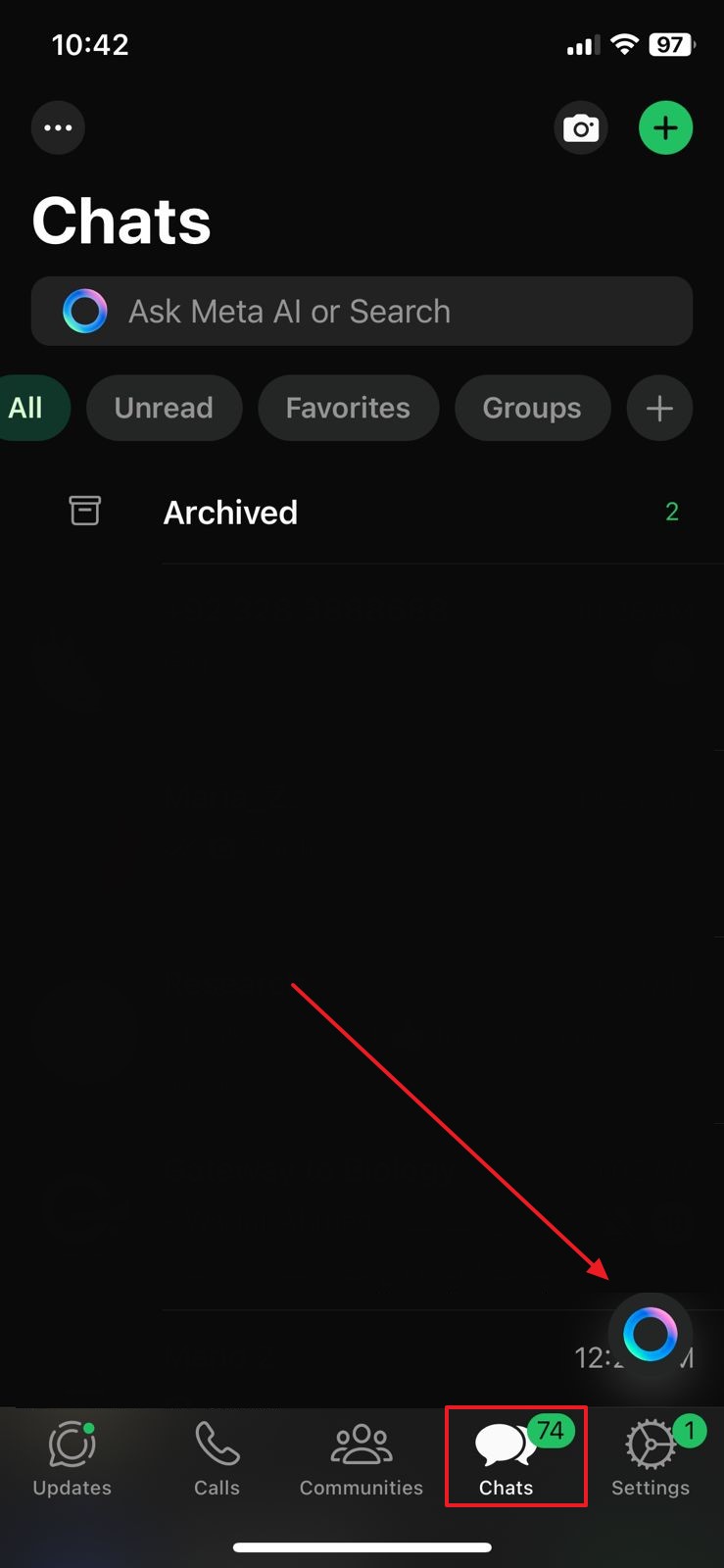724x1568 pixels.
Task: Select the Chats tab
Action: (x=507, y=1457)
